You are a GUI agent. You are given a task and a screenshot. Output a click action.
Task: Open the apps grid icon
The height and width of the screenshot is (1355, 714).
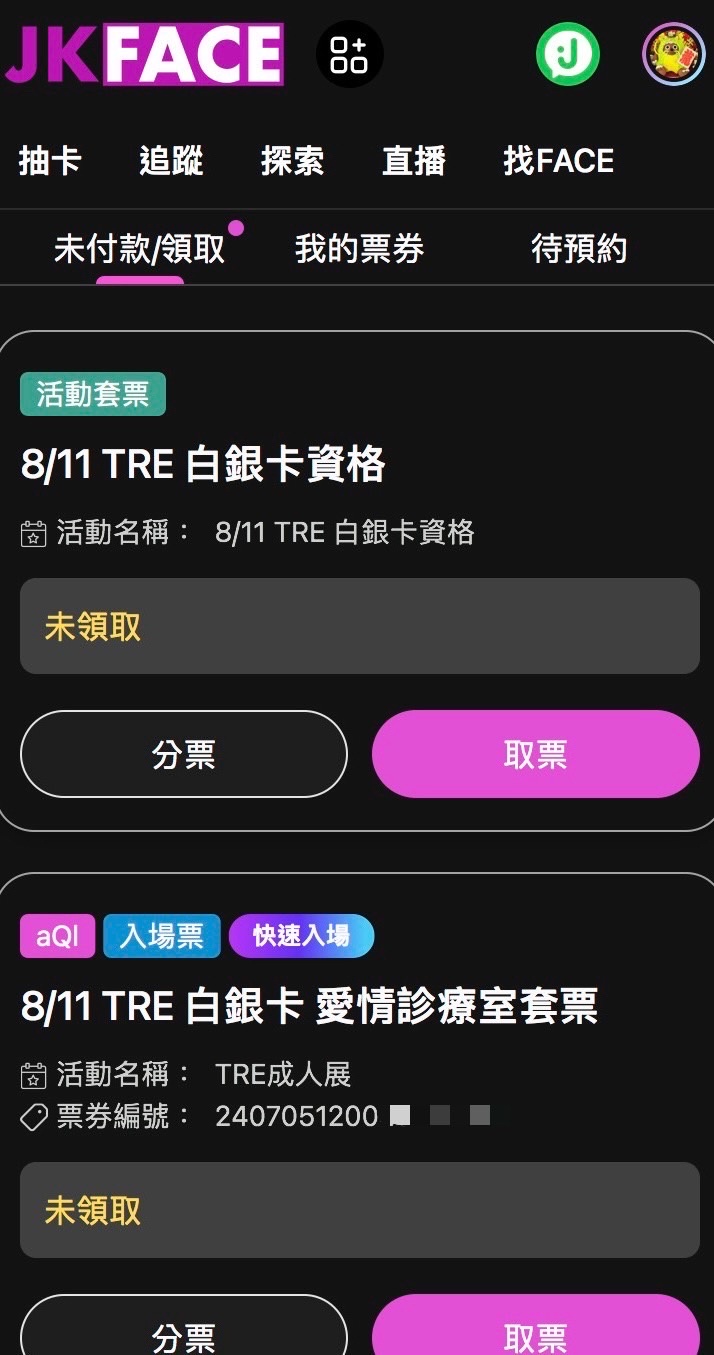[x=349, y=54]
